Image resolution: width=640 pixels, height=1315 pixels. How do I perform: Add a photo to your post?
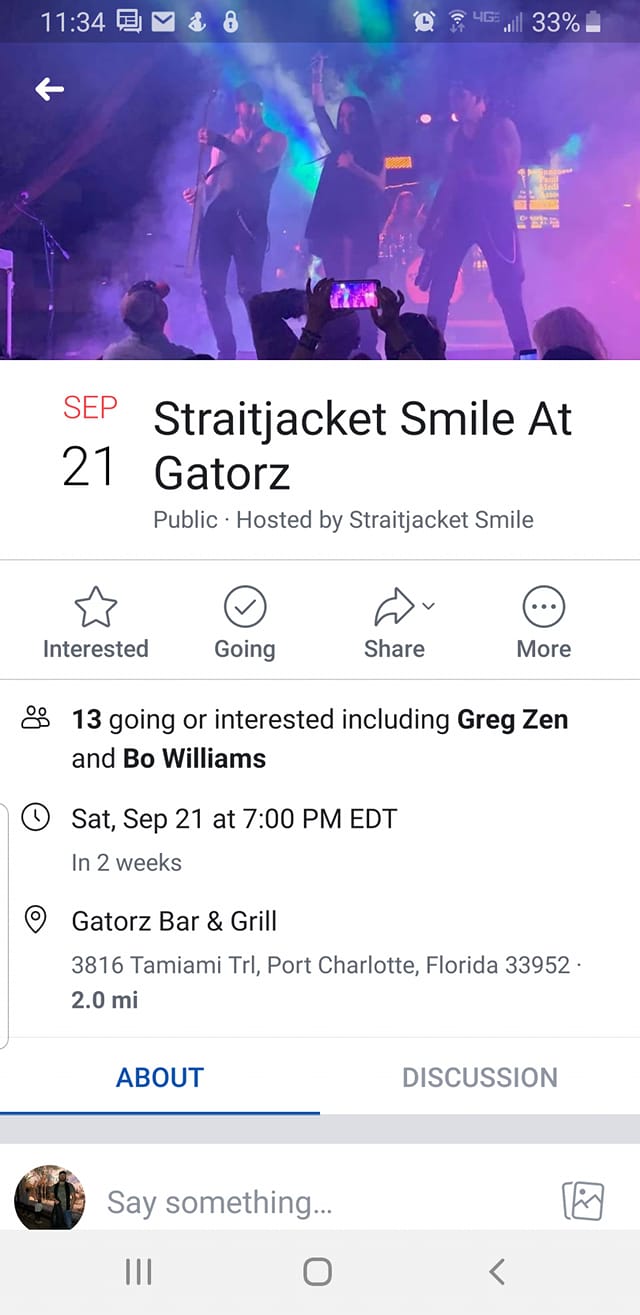point(583,1200)
